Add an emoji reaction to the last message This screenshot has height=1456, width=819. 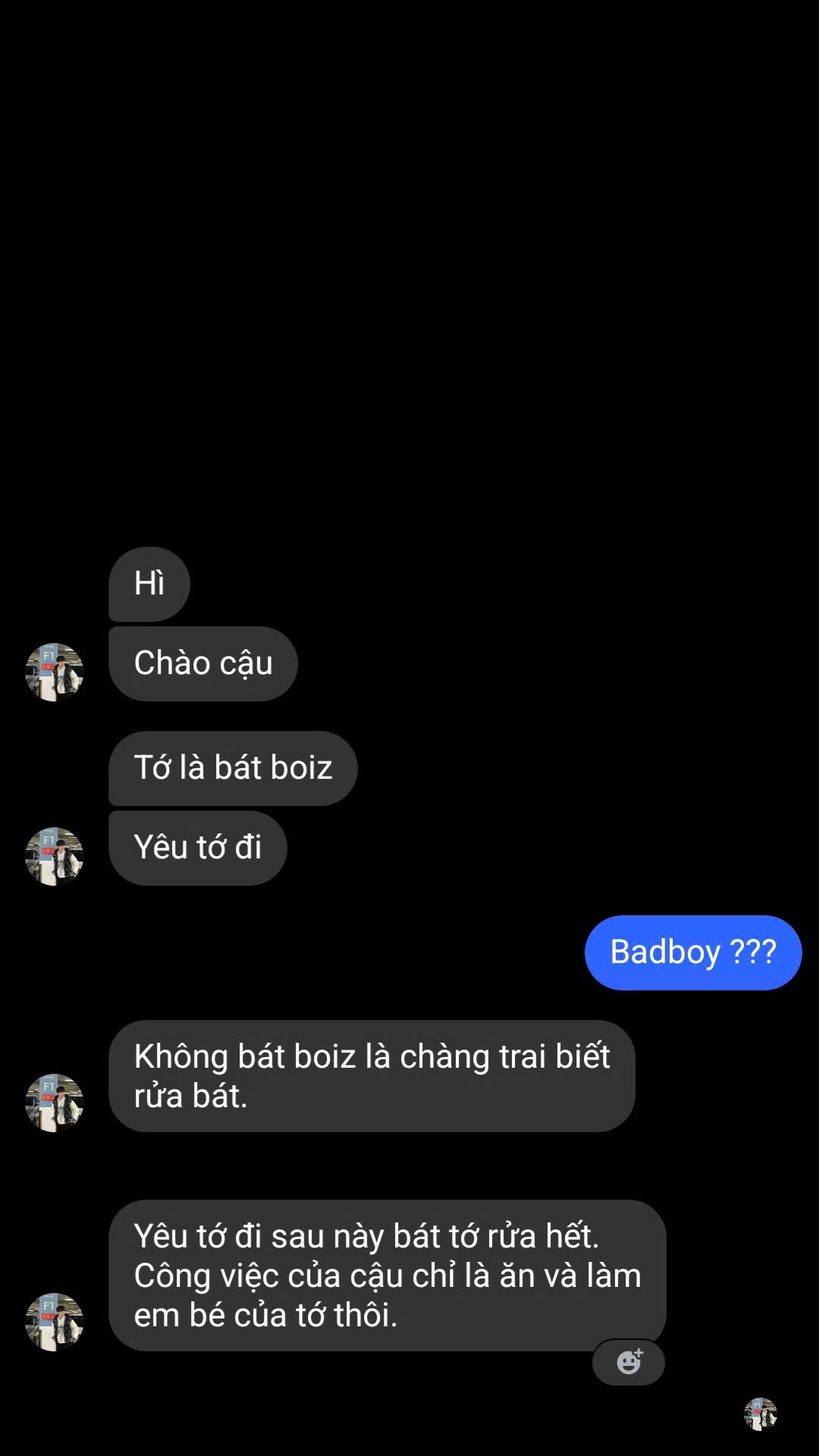tap(629, 1362)
